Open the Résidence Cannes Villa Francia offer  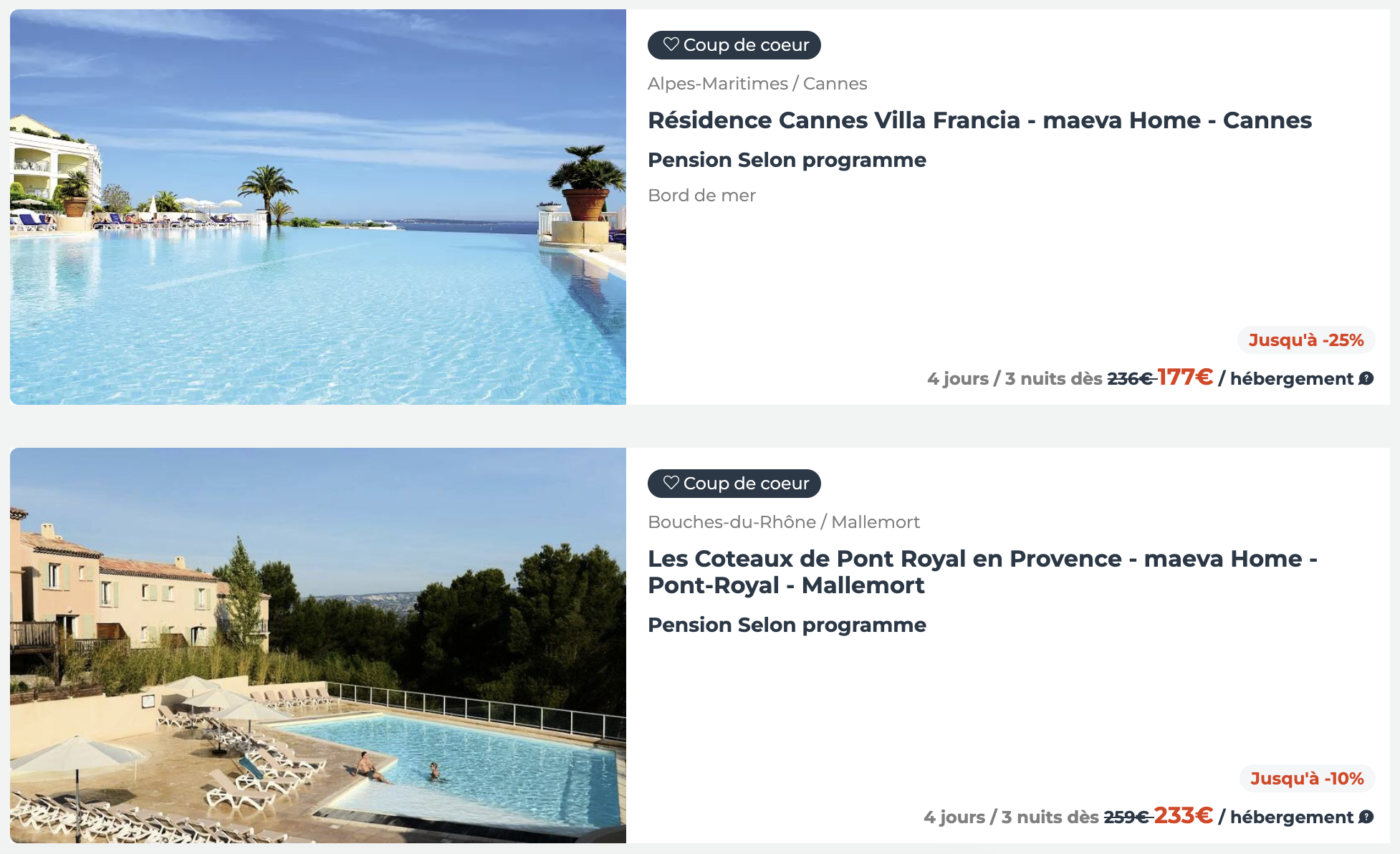[979, 120]
